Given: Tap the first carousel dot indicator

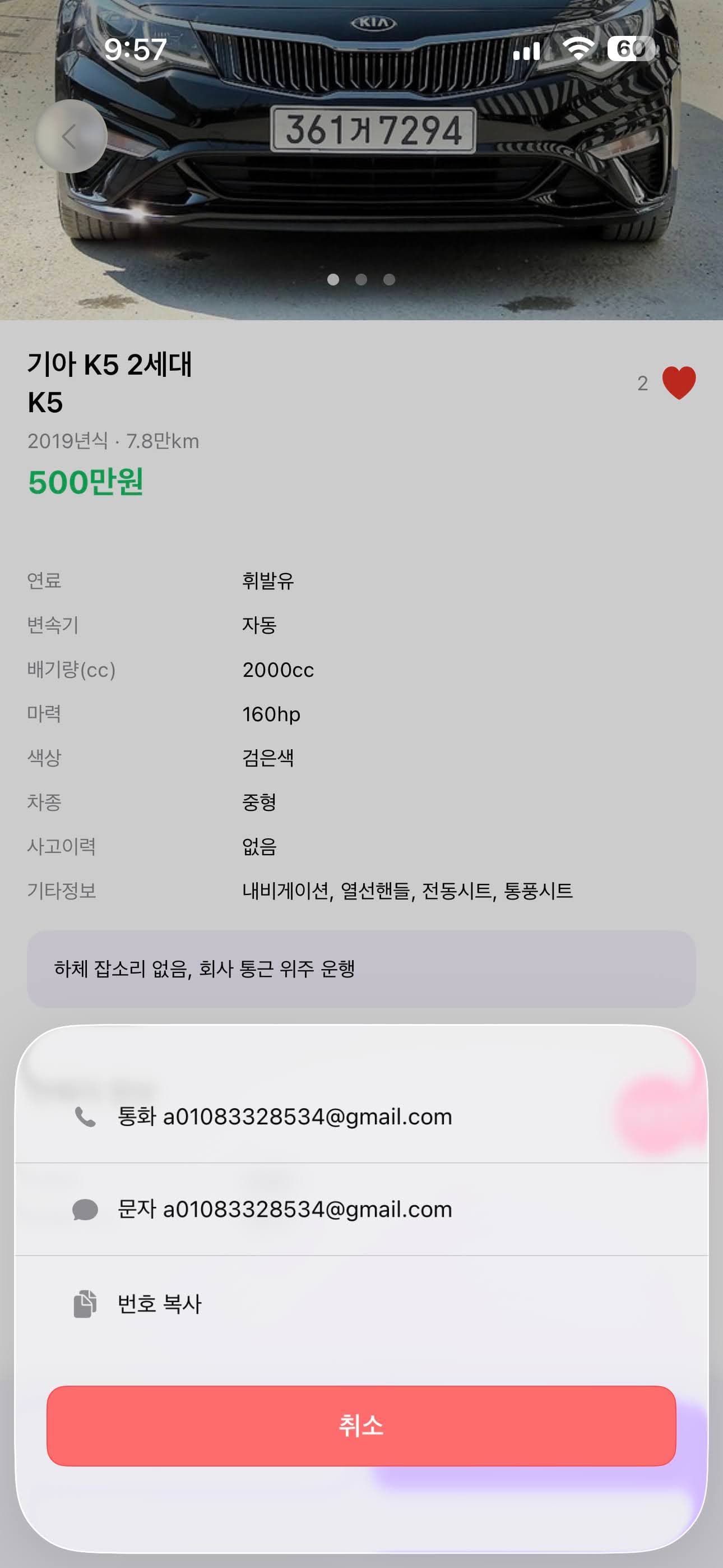Looking at the screenshot, I should 334,278.
